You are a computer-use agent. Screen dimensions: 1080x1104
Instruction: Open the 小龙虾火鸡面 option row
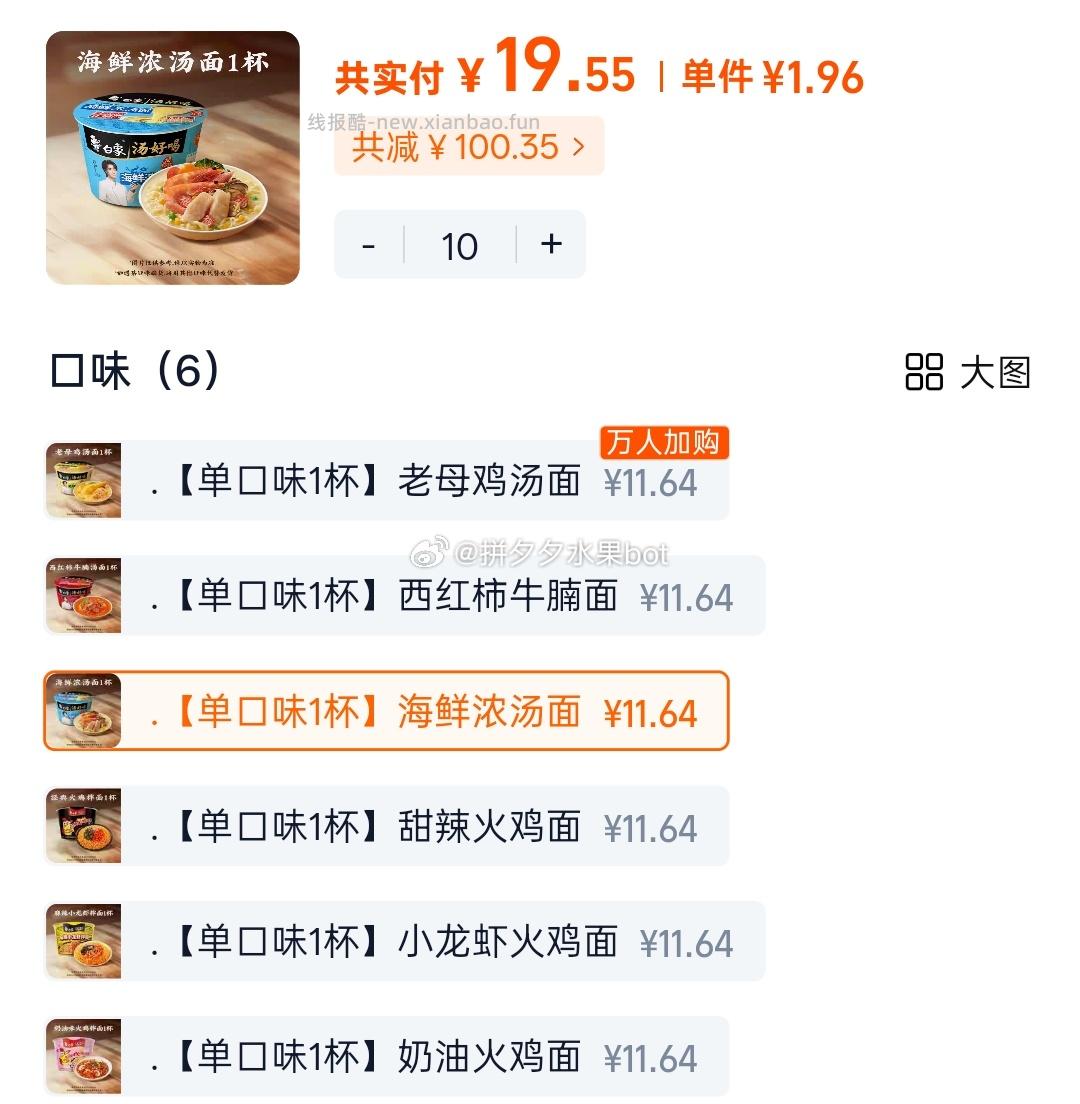click(400, 942)
